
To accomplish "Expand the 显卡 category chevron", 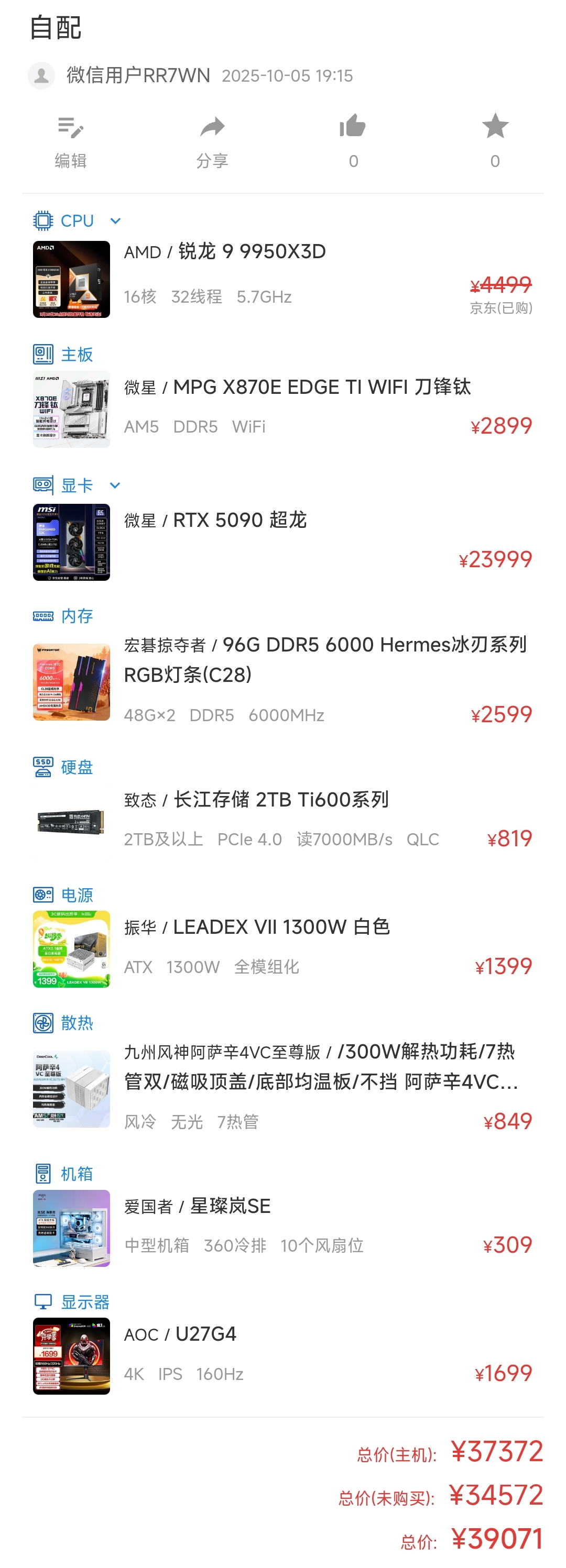I will 115,485.
